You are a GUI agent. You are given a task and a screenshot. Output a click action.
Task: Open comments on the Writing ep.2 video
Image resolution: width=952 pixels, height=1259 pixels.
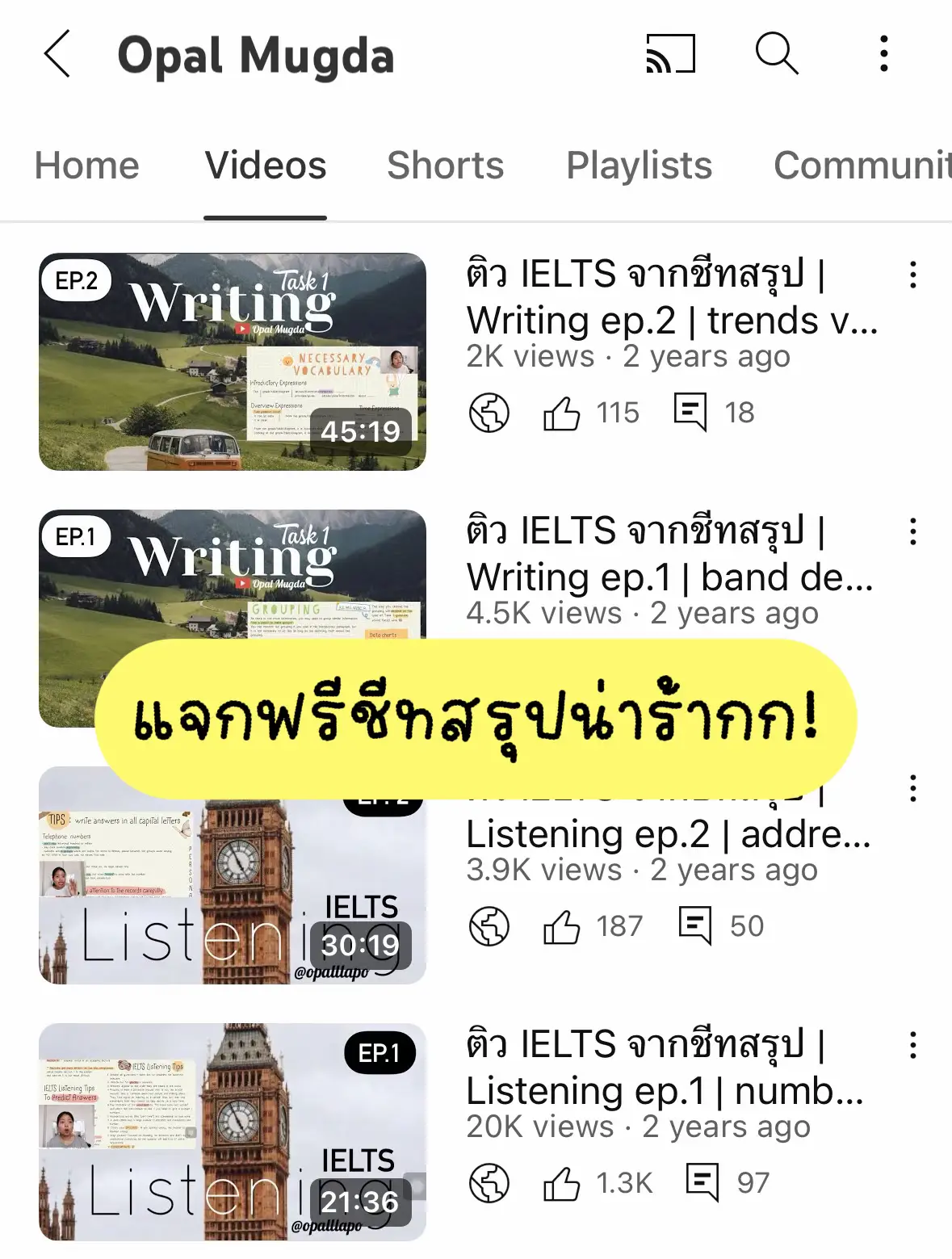[x=689, y=413]
